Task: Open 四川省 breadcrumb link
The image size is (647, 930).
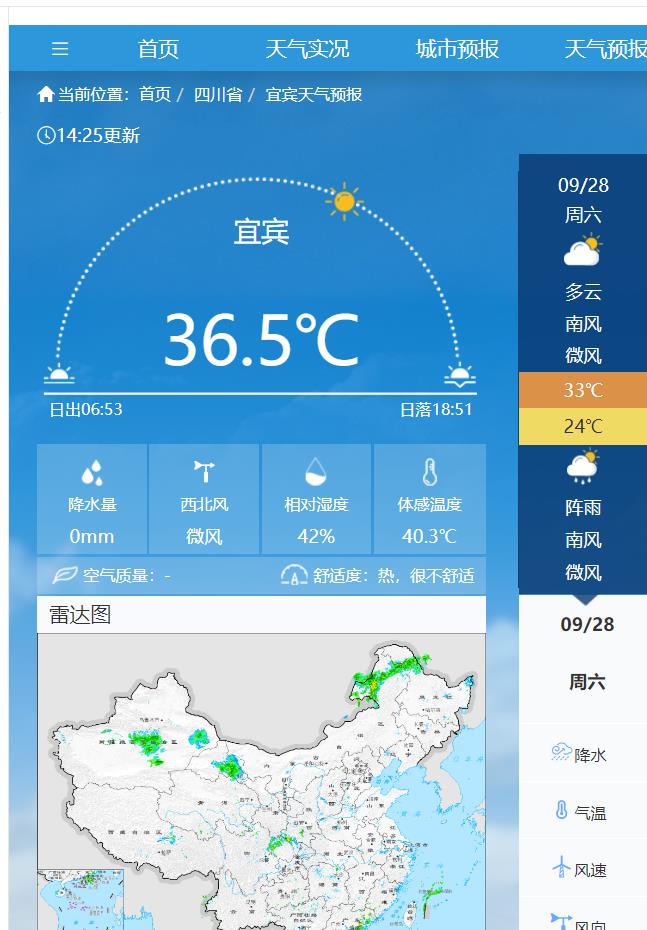Action: [218, 95]
